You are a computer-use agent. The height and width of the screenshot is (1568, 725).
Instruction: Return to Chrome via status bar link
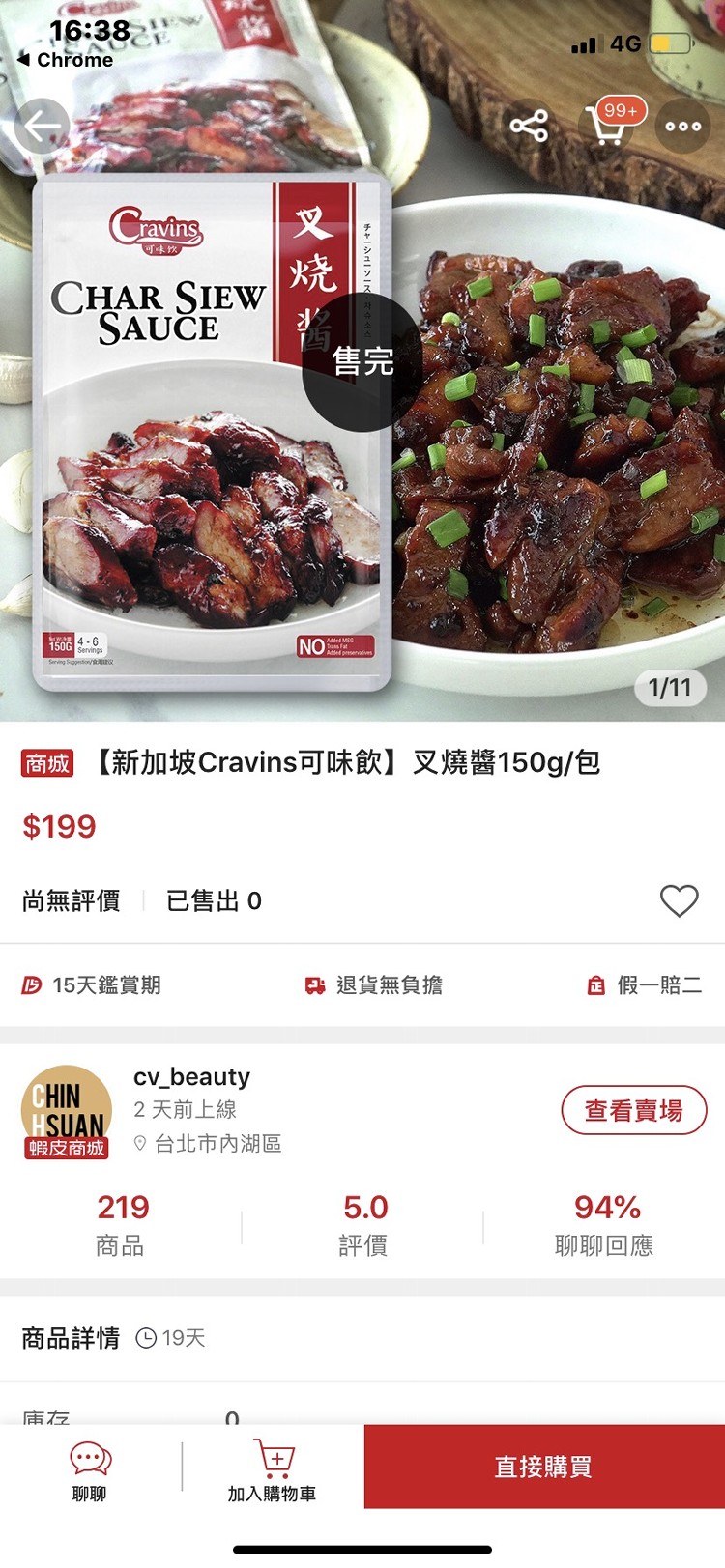click(66, 60)
